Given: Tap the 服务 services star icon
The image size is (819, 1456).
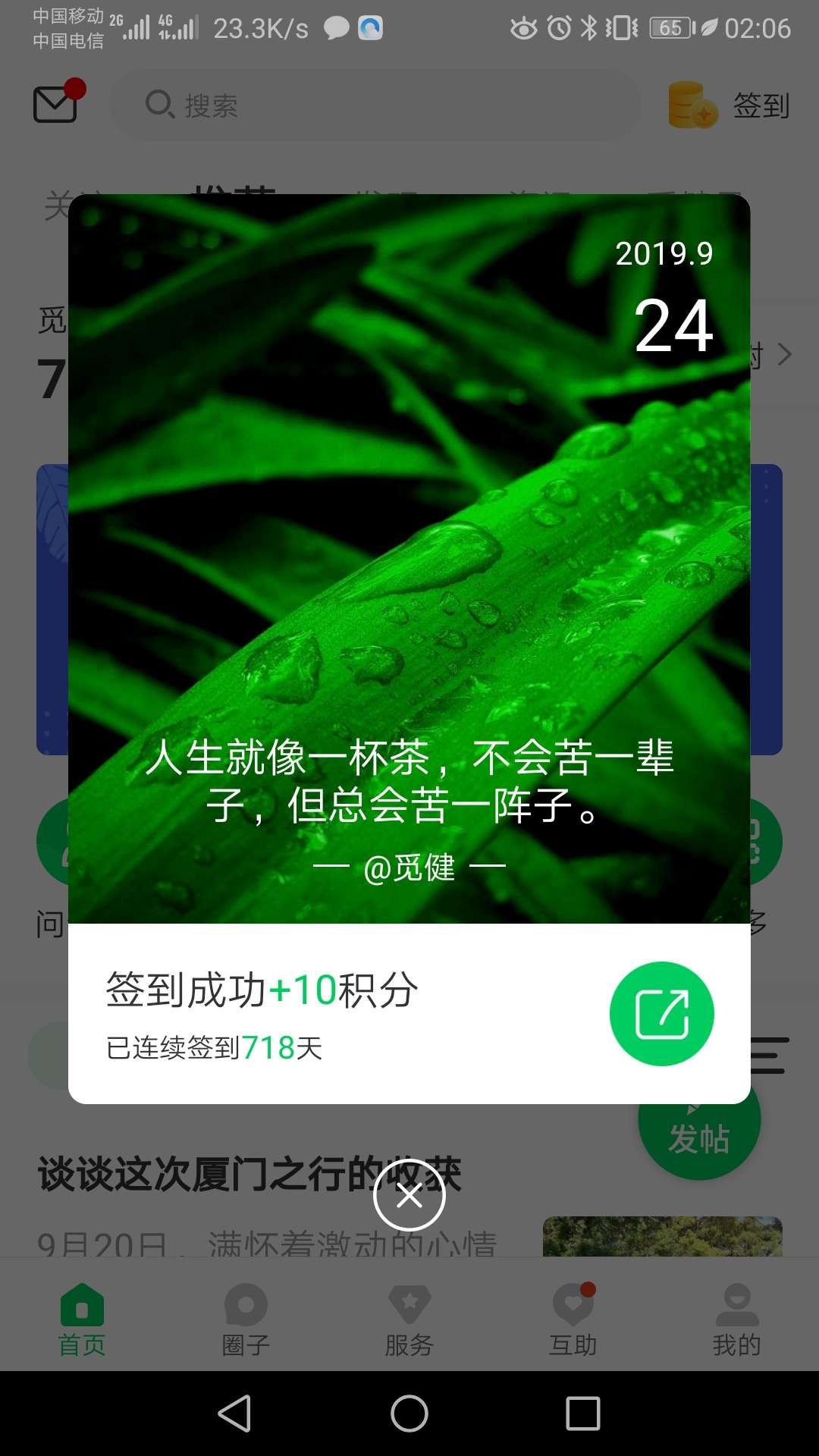Looking at the screenshot, I should click(409, 1302).
